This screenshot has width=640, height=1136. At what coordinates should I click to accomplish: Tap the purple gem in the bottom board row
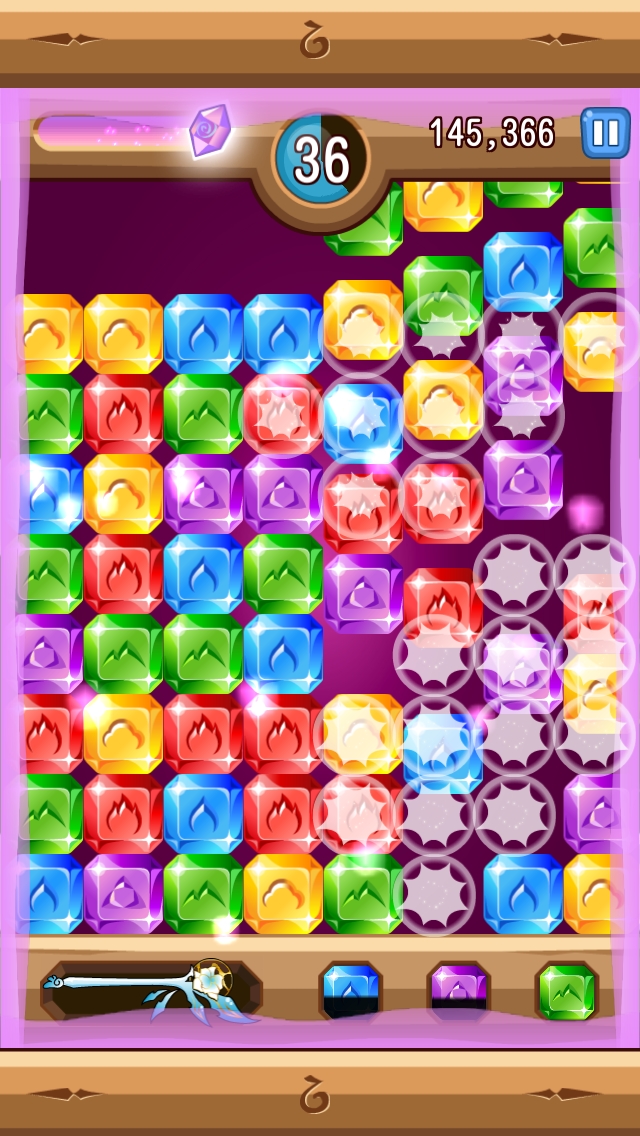[x=122, y=893]
